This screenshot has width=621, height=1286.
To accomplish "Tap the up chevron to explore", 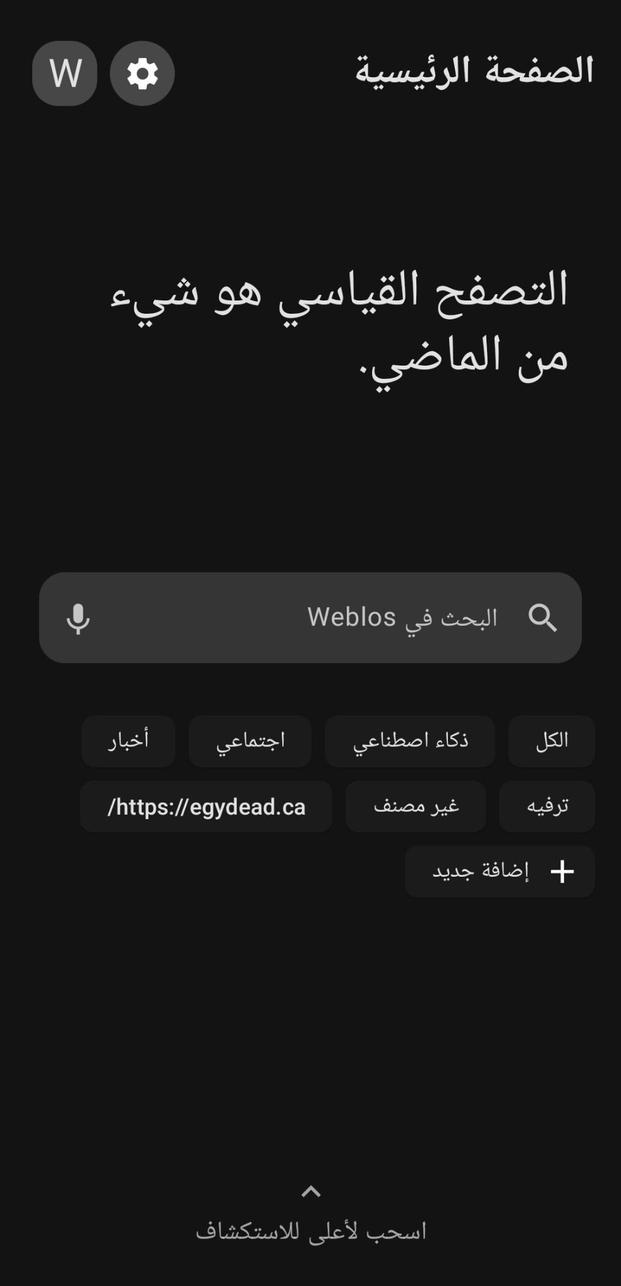I will coord(311,1191).
